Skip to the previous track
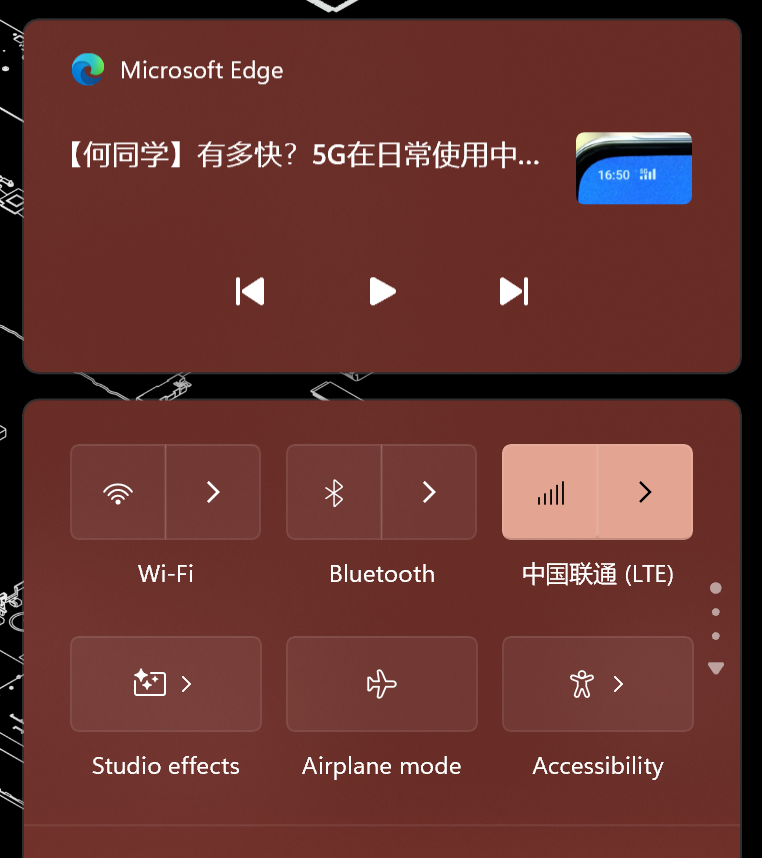Screen dimensions: 762x858 pos(250,291)
